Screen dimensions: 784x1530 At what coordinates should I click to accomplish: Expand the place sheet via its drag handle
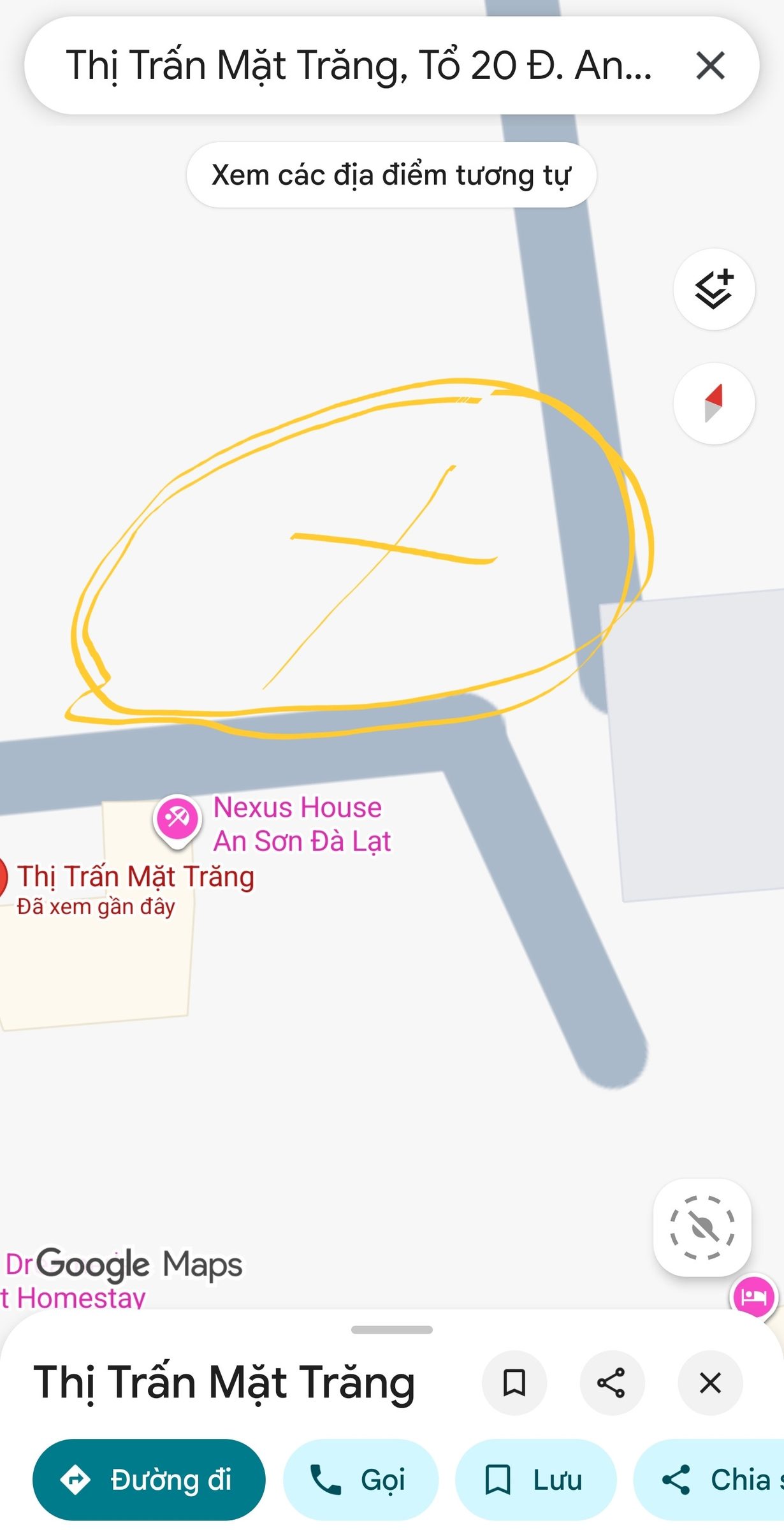tap(391, 1330)
